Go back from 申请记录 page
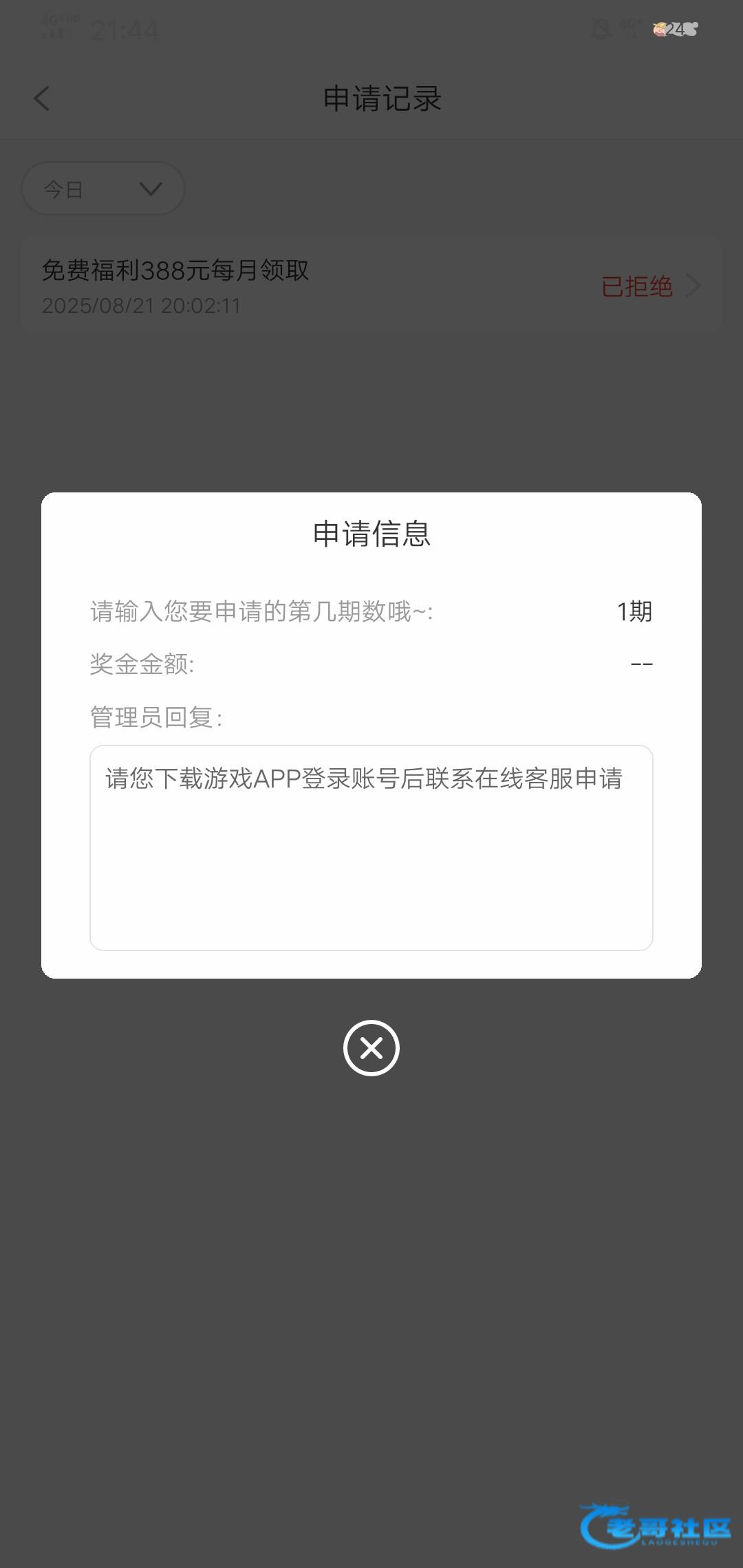This screenshot has width=743, height=1568. pyautogui.click(x=42, y=98)
